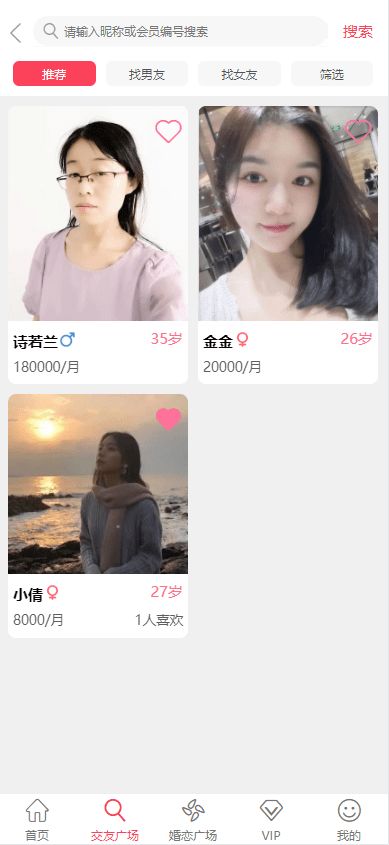389x845 pixels.
Task: Like 金金 with the heart icon
Action: tap(358, 131)
